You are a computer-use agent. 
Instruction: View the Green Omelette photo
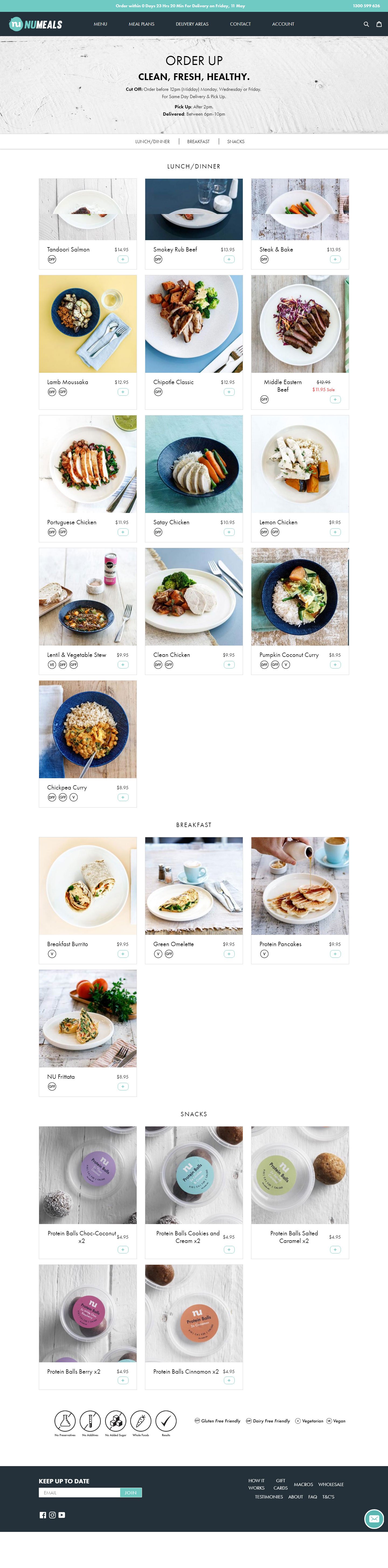(193, 886)
